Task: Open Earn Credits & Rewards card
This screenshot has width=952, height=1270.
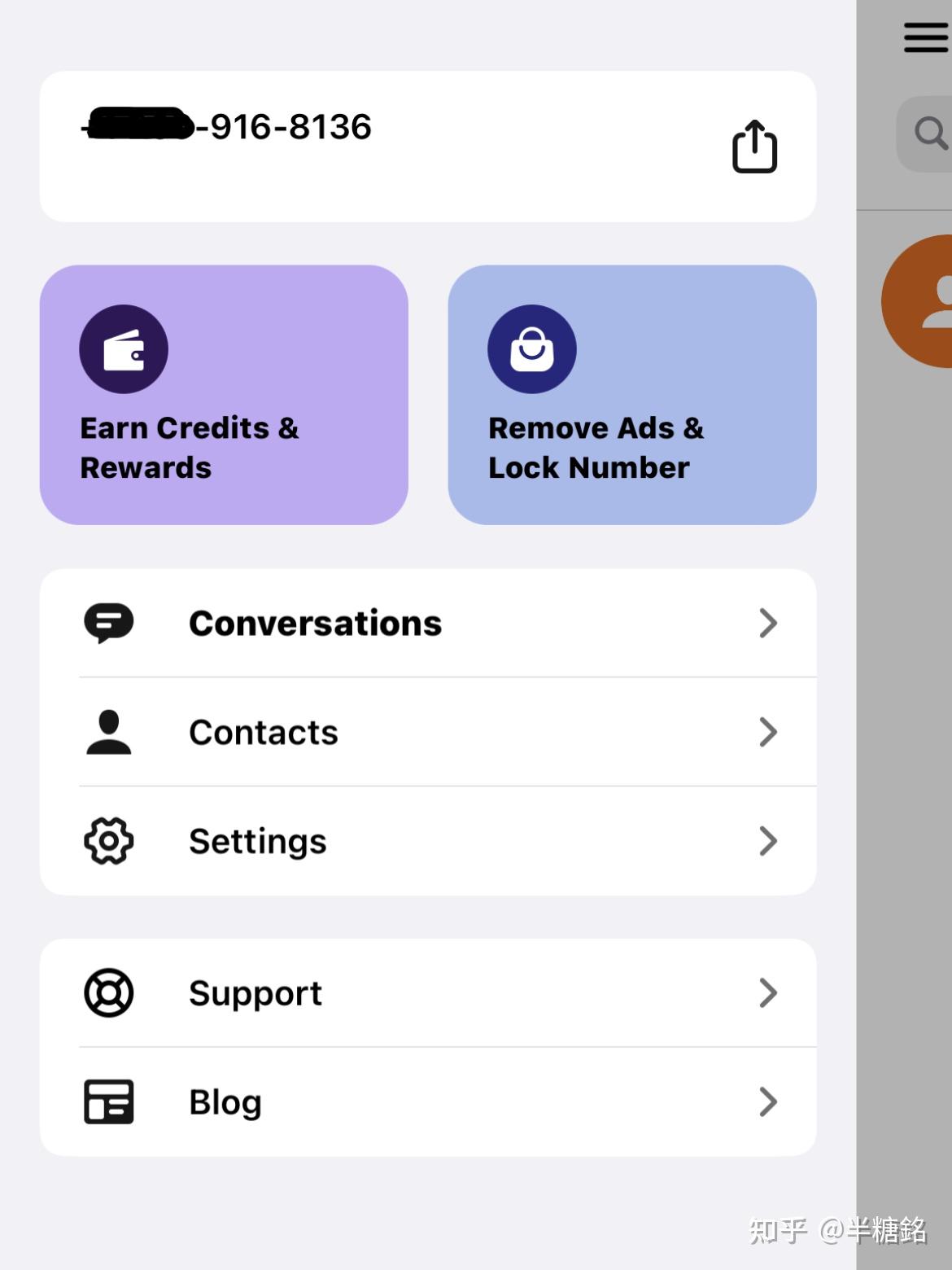Action: 224,395
